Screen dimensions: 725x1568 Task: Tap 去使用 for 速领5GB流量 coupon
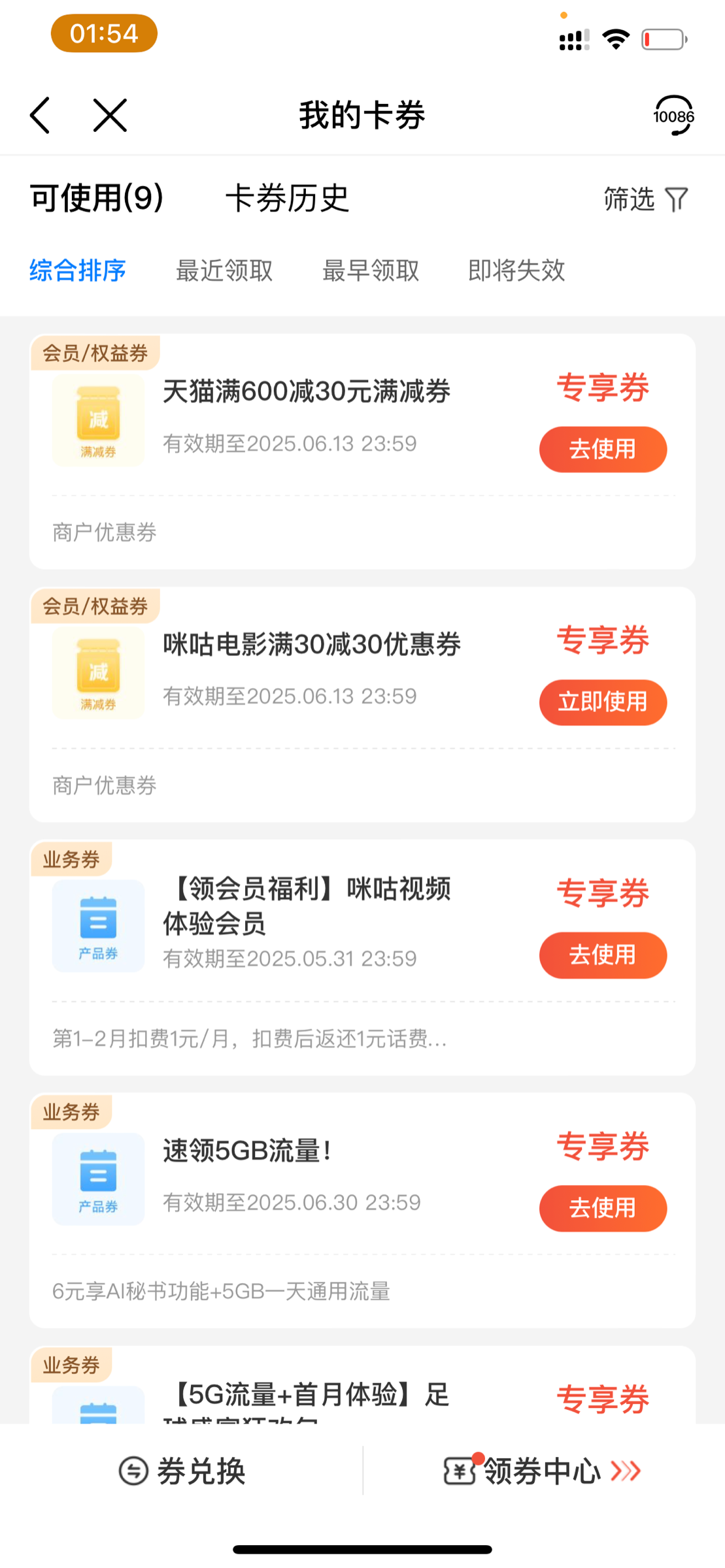point(602,1208)
